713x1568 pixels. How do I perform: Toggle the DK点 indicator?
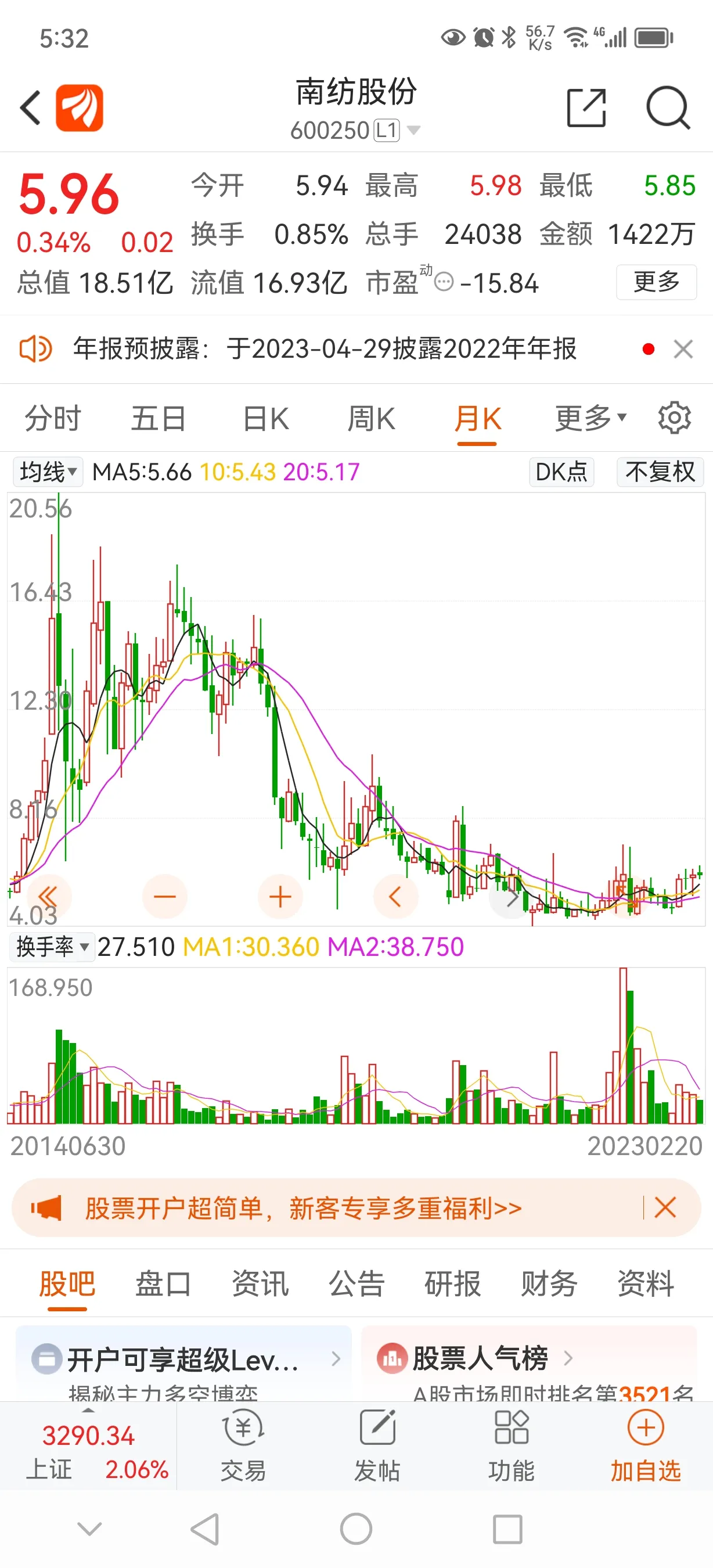[561, 472]
